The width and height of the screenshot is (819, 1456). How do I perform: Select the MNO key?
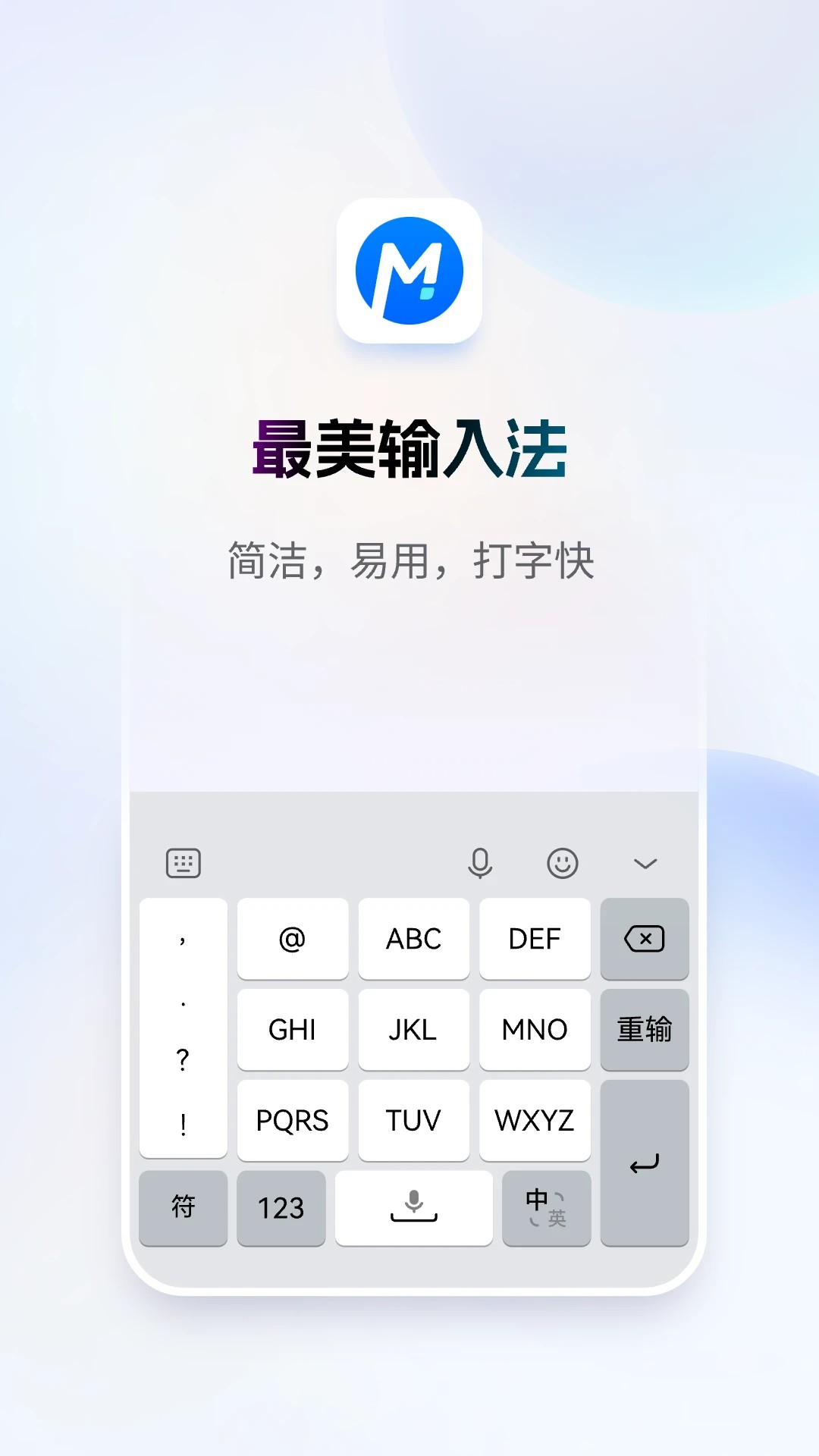535,1029
